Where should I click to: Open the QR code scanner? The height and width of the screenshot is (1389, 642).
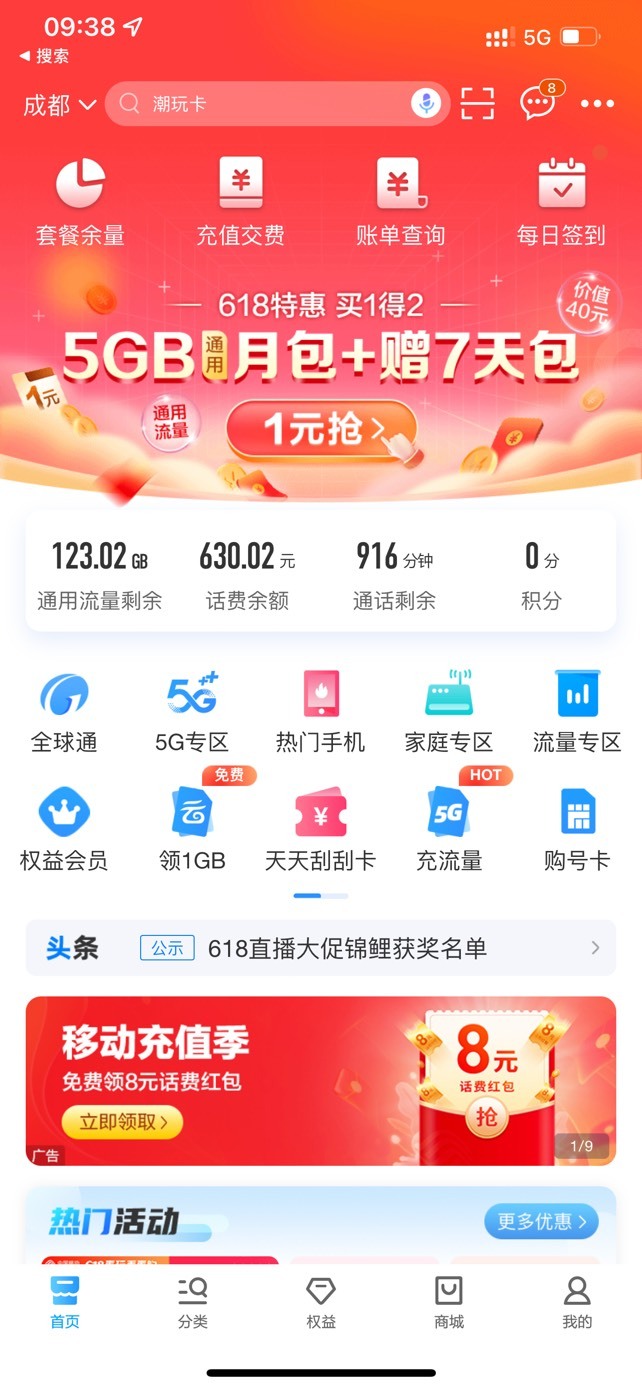tap(478, 104)
